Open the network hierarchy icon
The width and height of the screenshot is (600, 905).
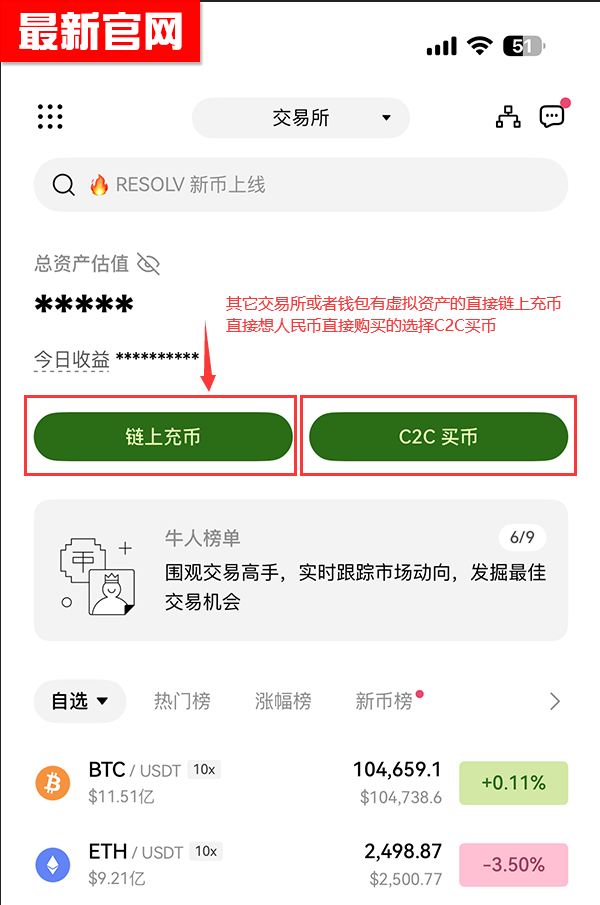pos(508,117)
